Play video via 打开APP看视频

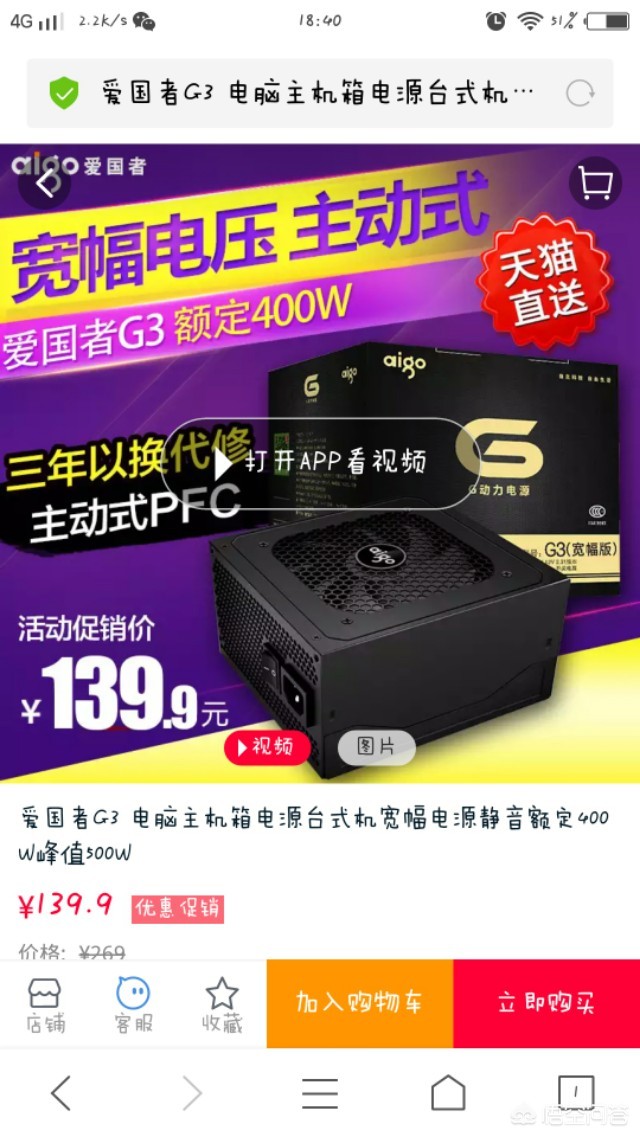[322, 462]
